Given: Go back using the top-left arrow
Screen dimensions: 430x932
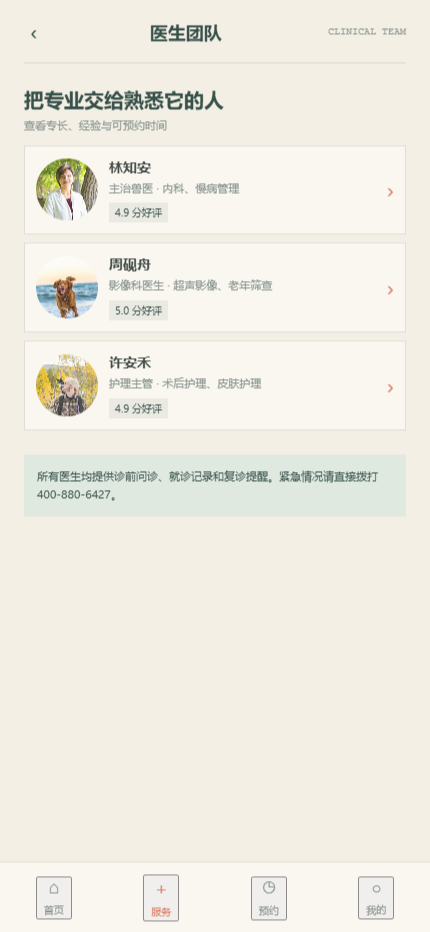Looking at the screenshot, I should tap(34, 34).
